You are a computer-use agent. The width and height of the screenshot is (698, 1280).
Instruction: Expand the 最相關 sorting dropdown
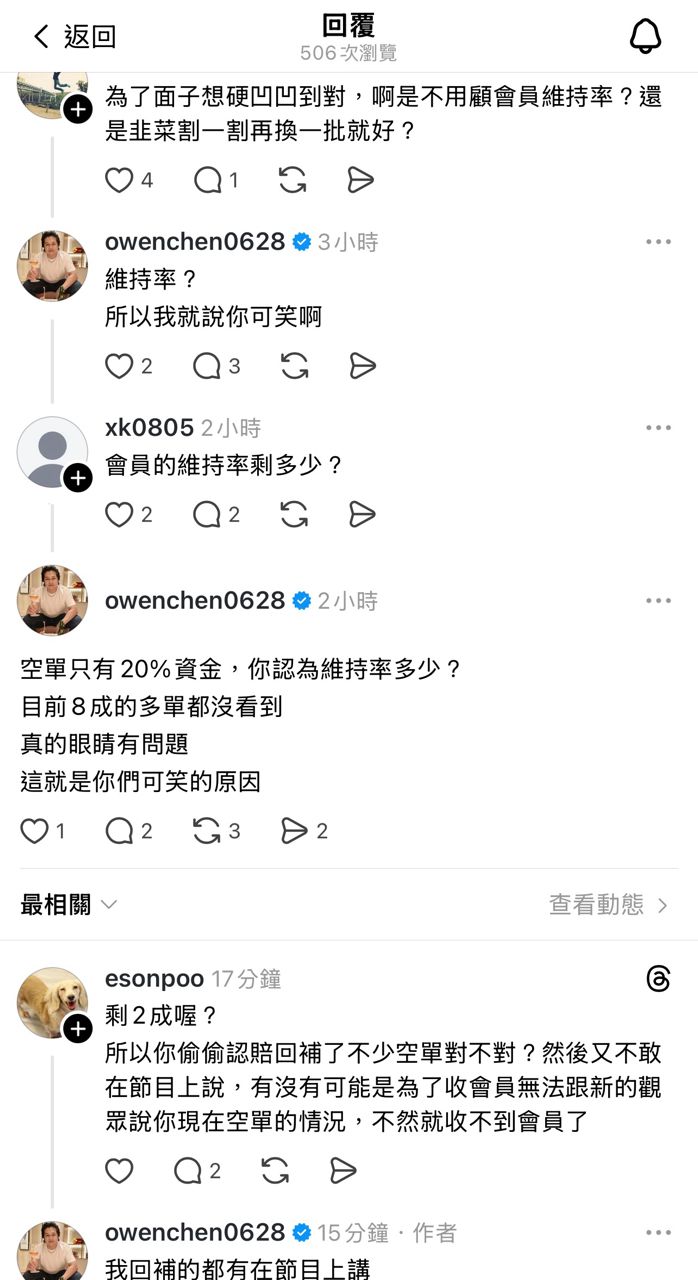pyautogui.click(x=69, y=905)
